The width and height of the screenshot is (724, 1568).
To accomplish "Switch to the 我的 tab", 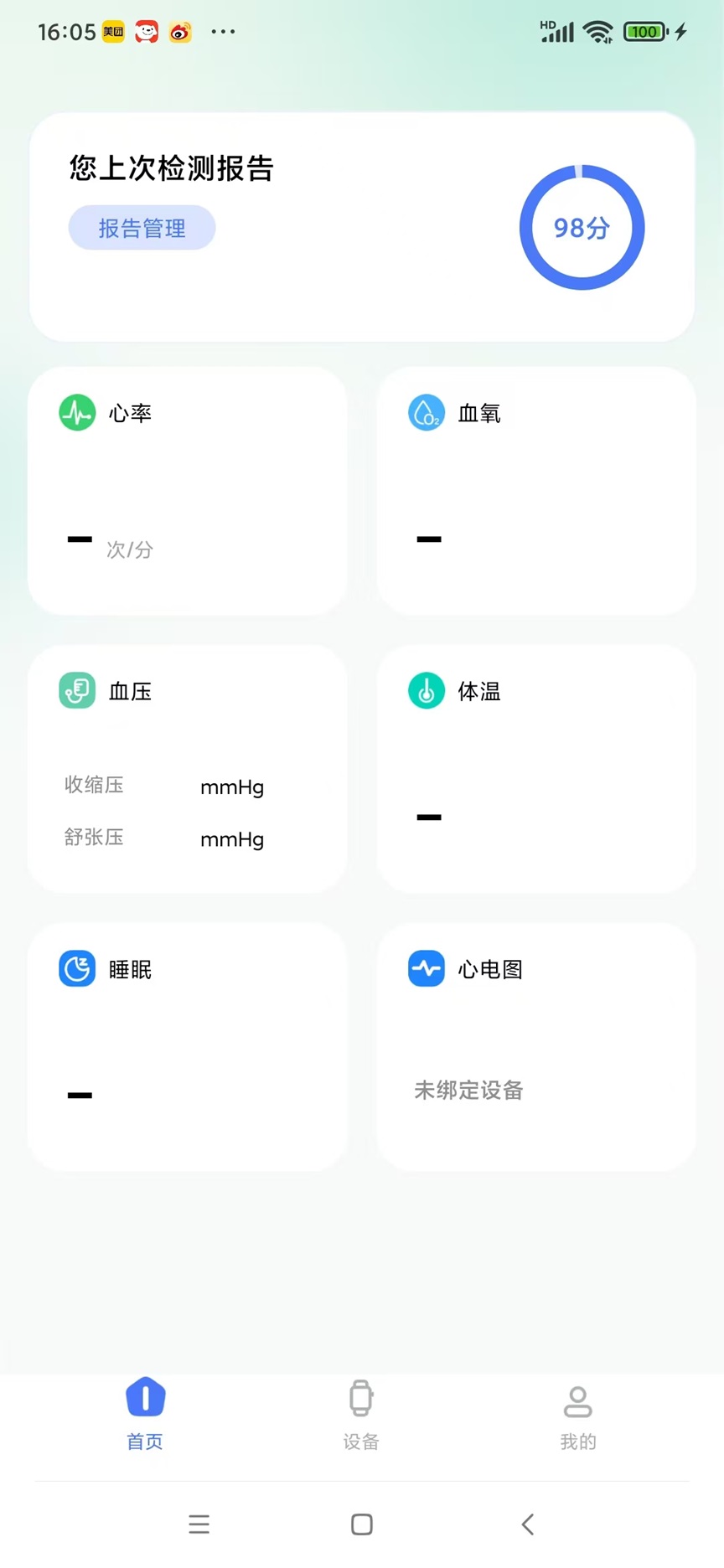I will click(578, 1417).
